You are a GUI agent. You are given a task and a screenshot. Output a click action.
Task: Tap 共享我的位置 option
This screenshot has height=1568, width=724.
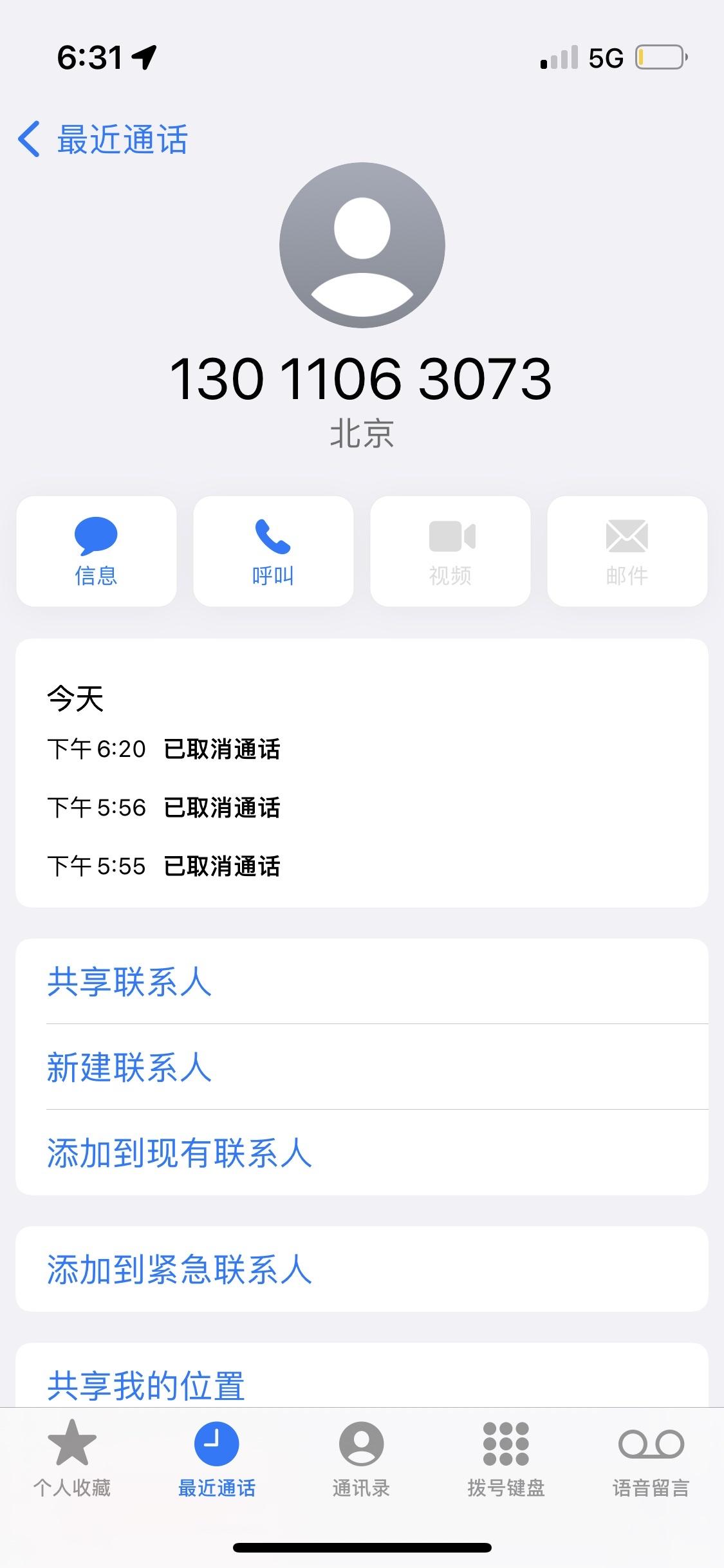145,1384
